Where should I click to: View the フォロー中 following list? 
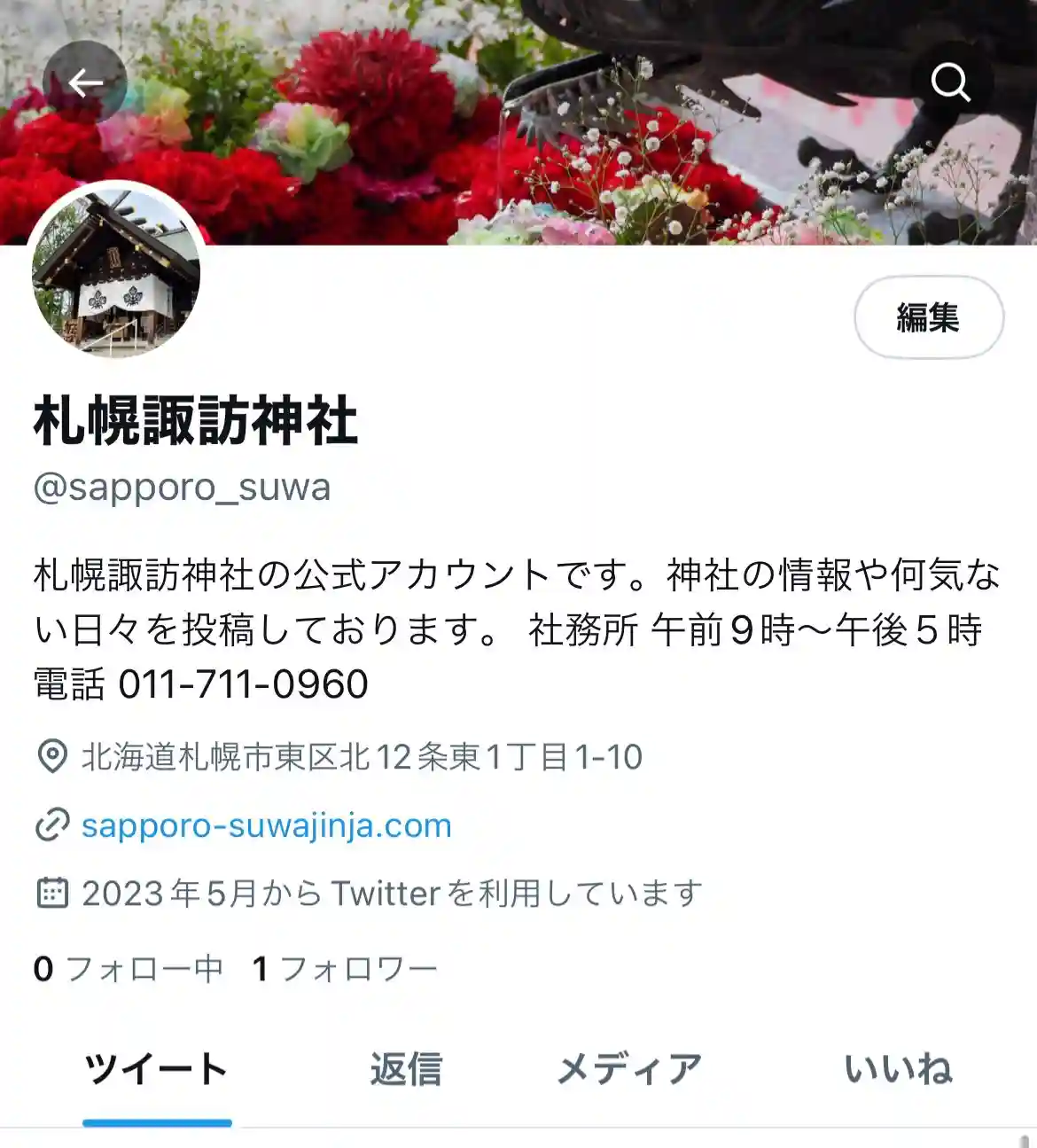128,969
